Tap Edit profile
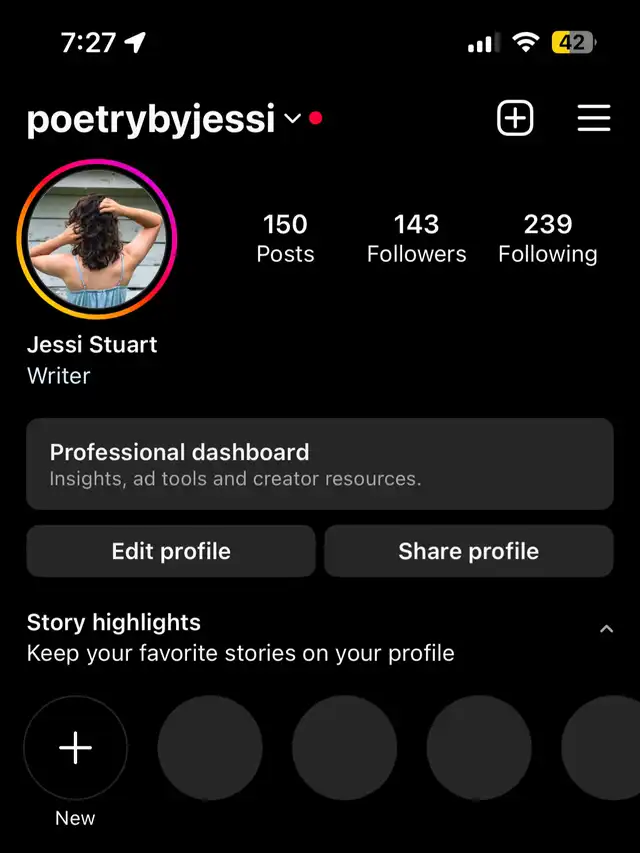 pyautogui.click(x=171, y=551)
